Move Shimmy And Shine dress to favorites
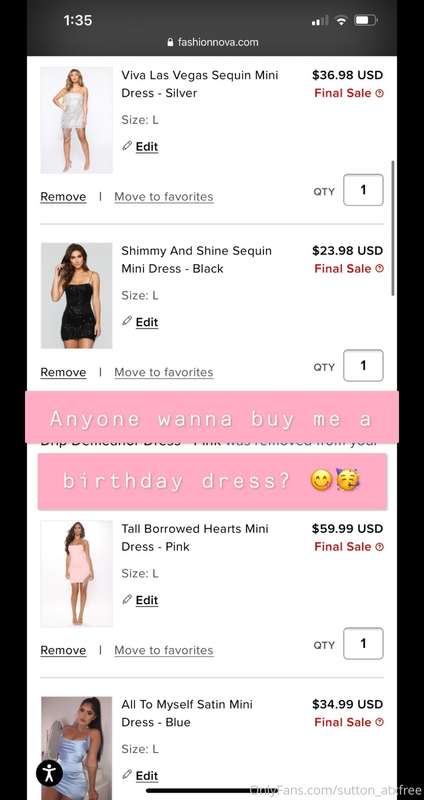 [164, 372]
